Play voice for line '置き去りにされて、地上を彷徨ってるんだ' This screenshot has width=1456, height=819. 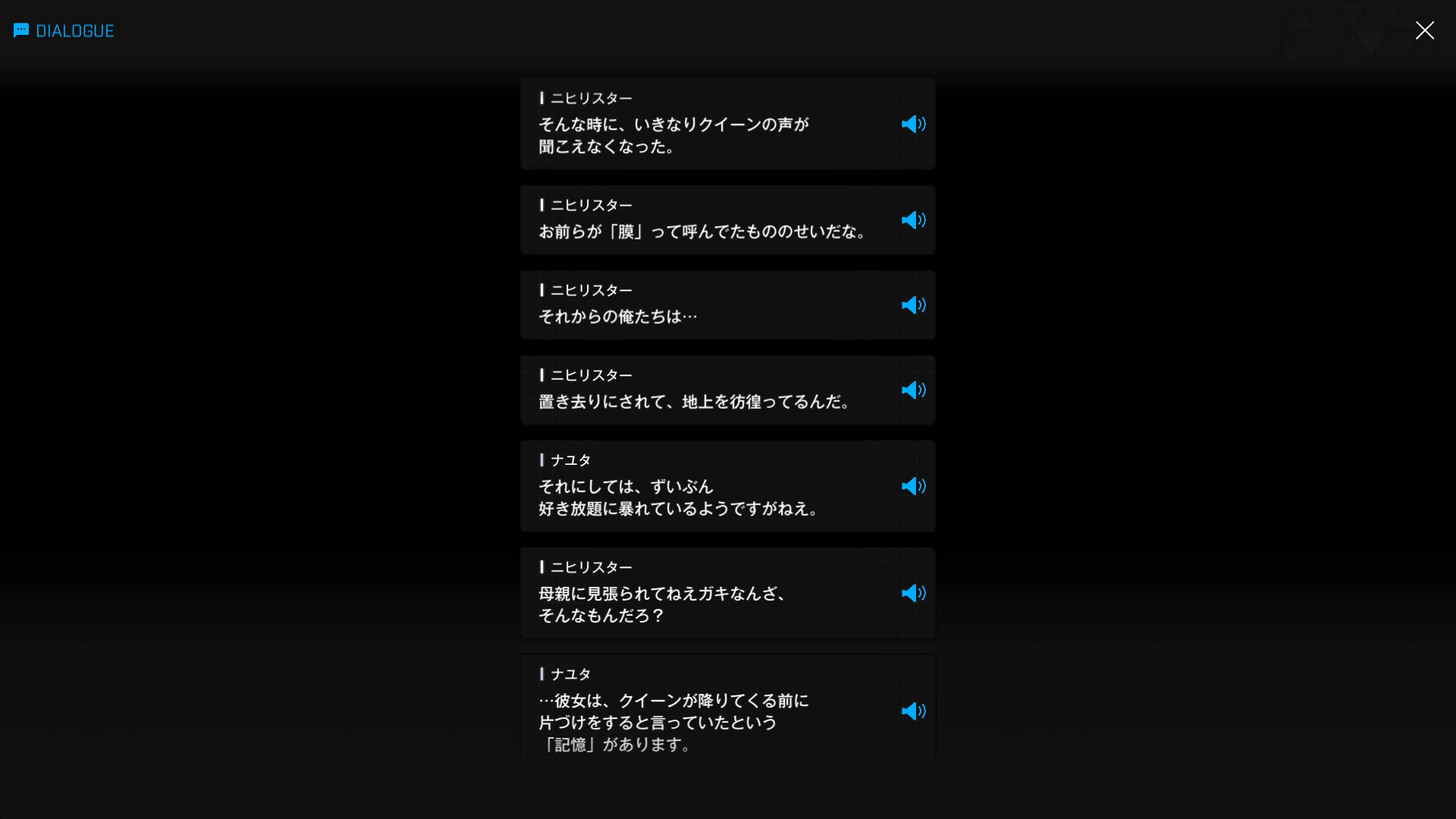913,390
